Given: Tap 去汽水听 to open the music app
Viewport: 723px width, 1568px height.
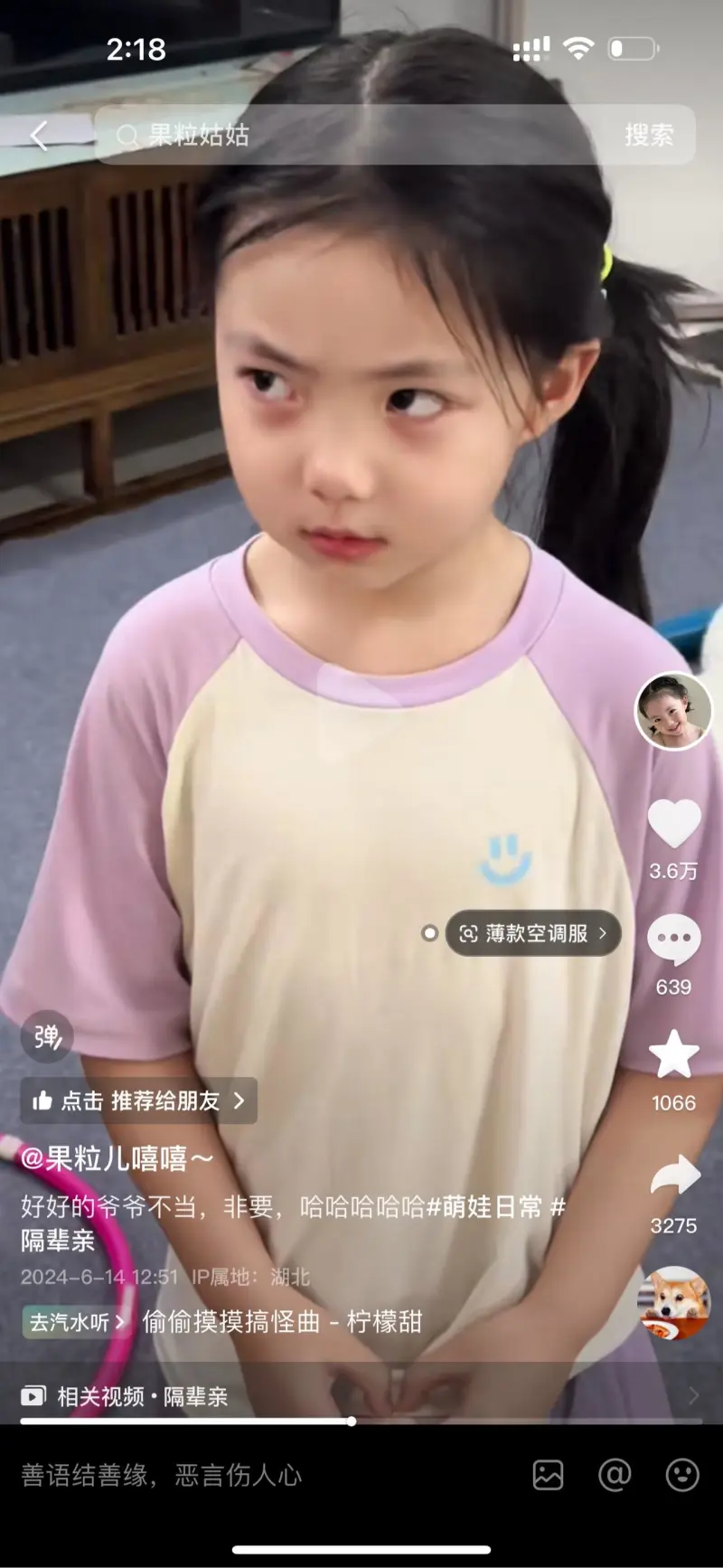Looking at the screenshot, I should [x=77, y=1322].
